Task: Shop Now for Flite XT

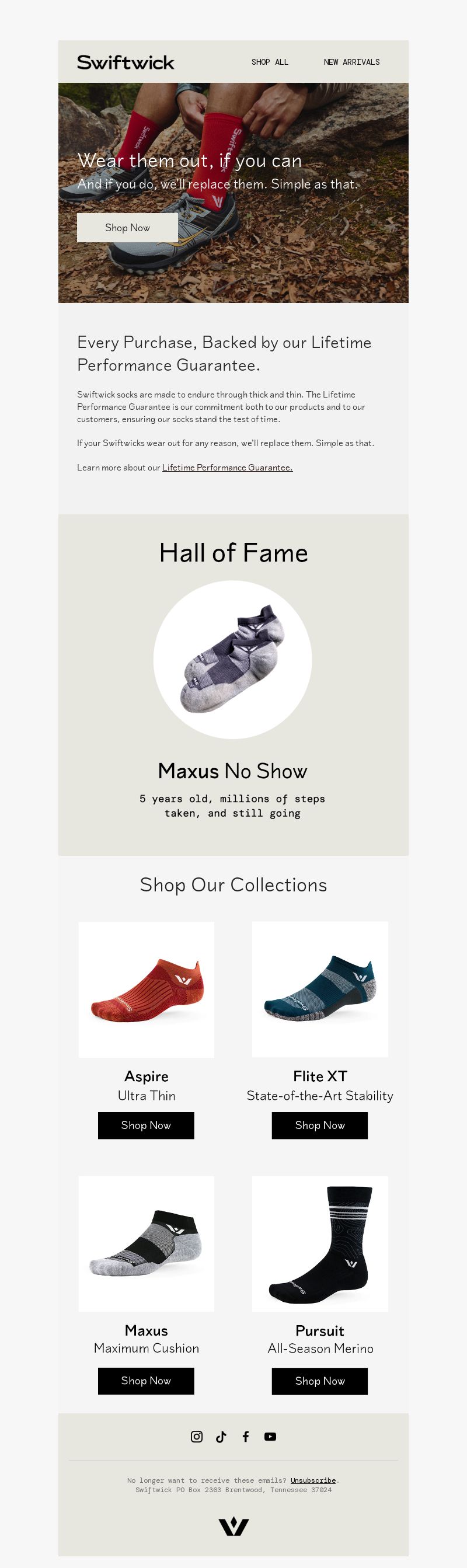Action: click(x=320, y=1126)
